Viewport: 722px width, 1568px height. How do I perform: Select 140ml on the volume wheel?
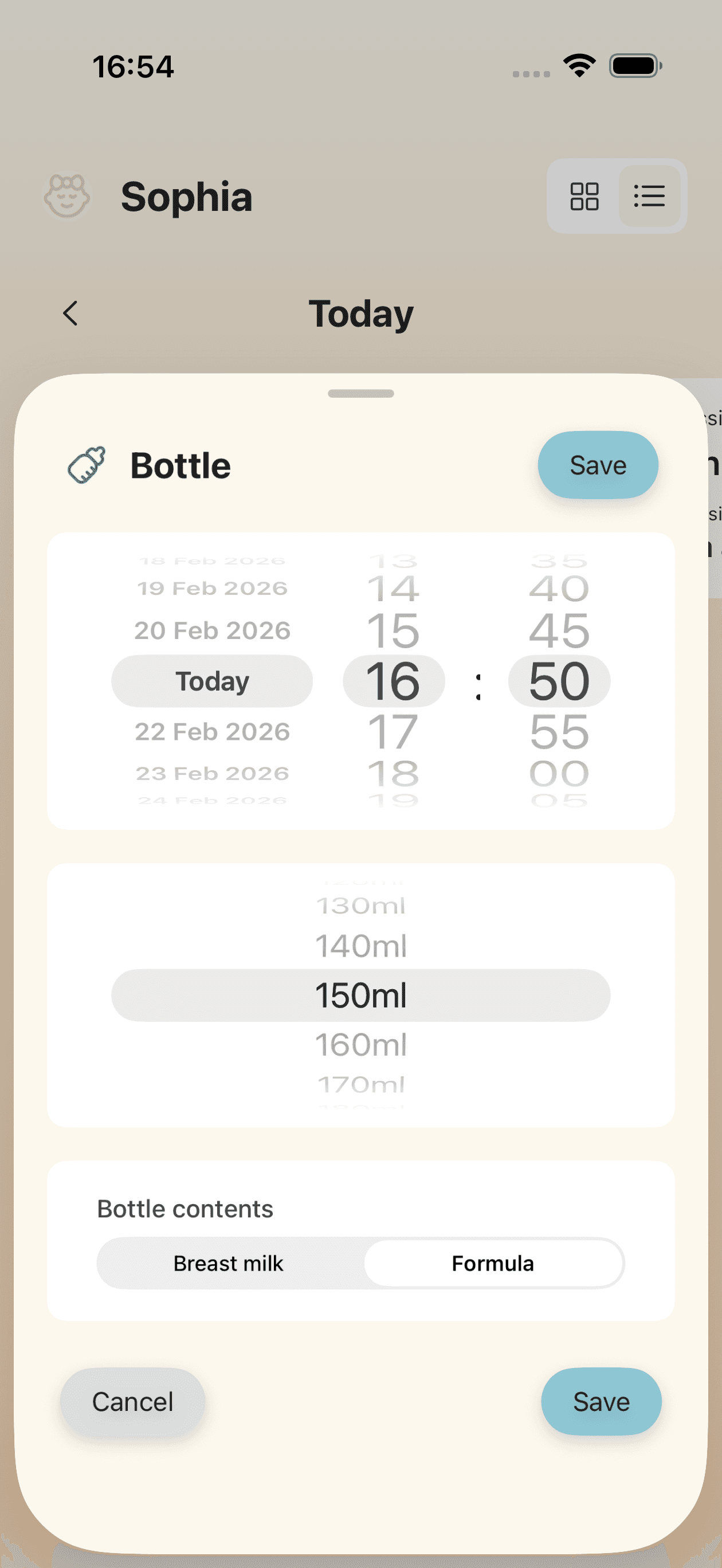(x=361, y=947)
